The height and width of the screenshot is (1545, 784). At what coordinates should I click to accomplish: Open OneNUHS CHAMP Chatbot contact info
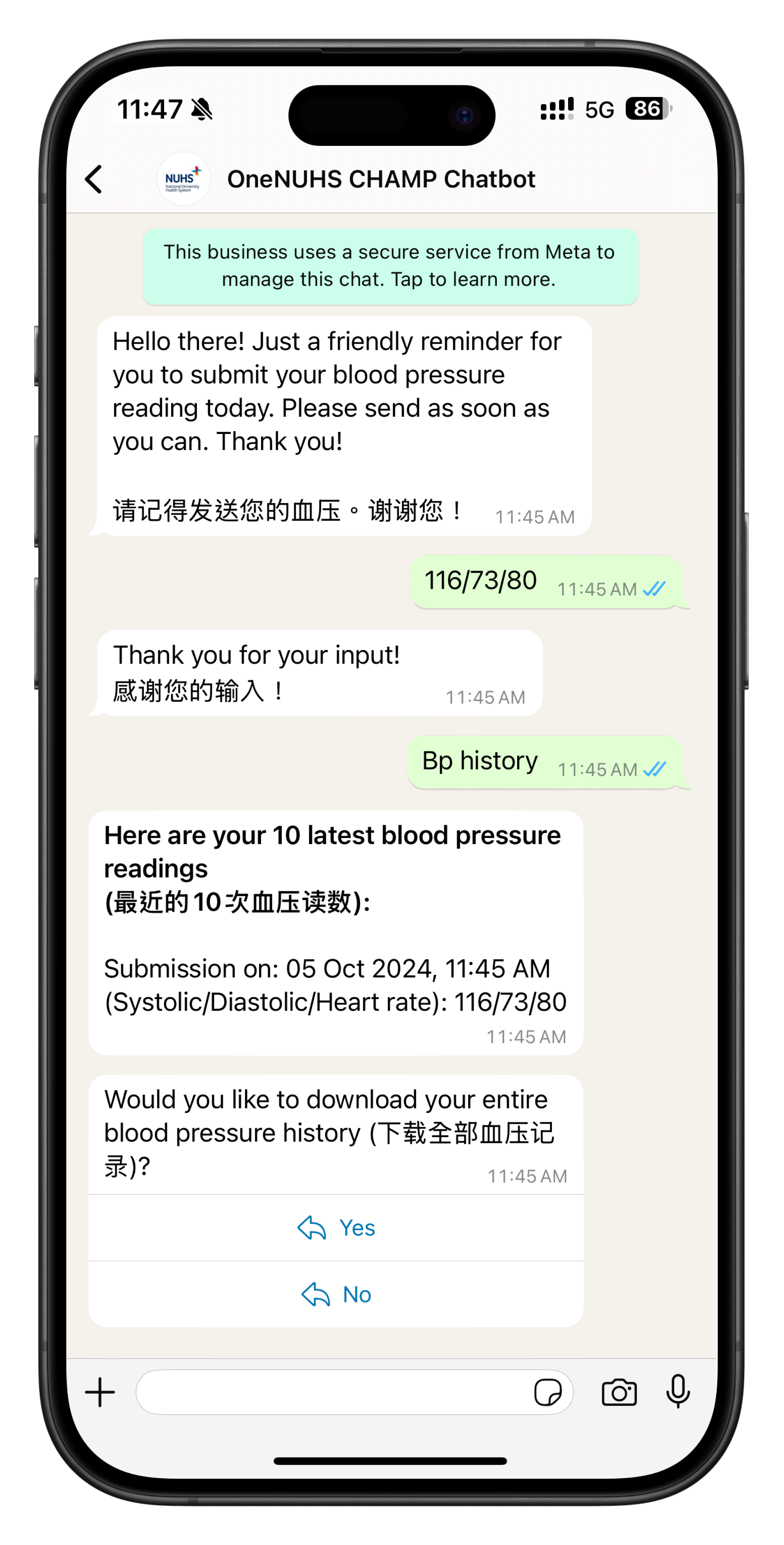pyautogui.click(x=380, y=179)
